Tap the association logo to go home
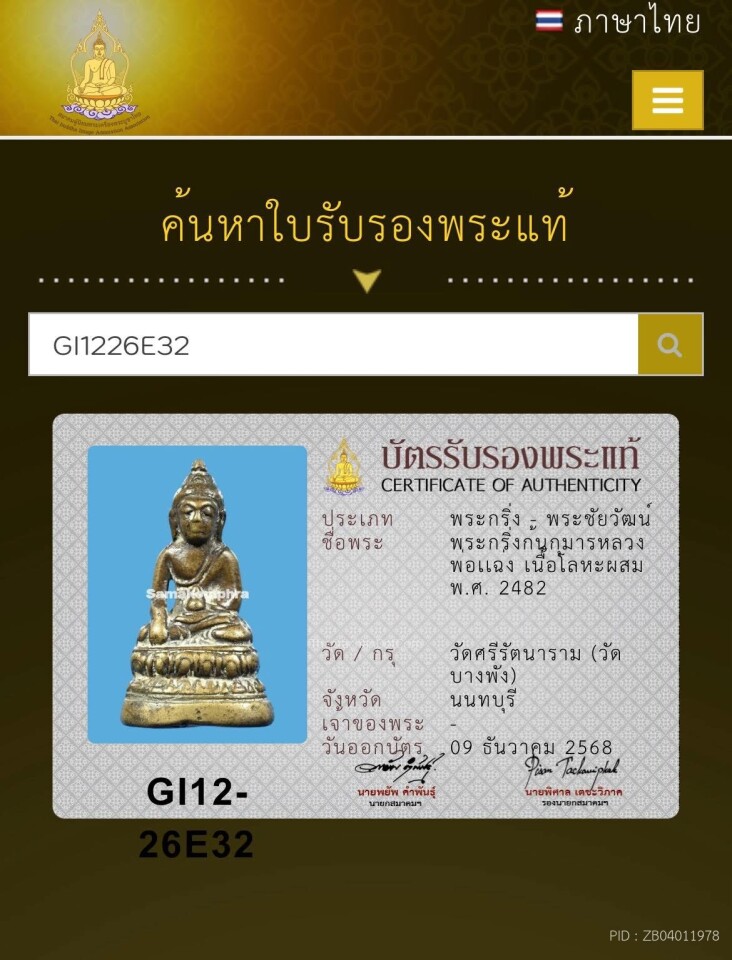Viewport: 732px width, 960px height. [x=99, y=68]
